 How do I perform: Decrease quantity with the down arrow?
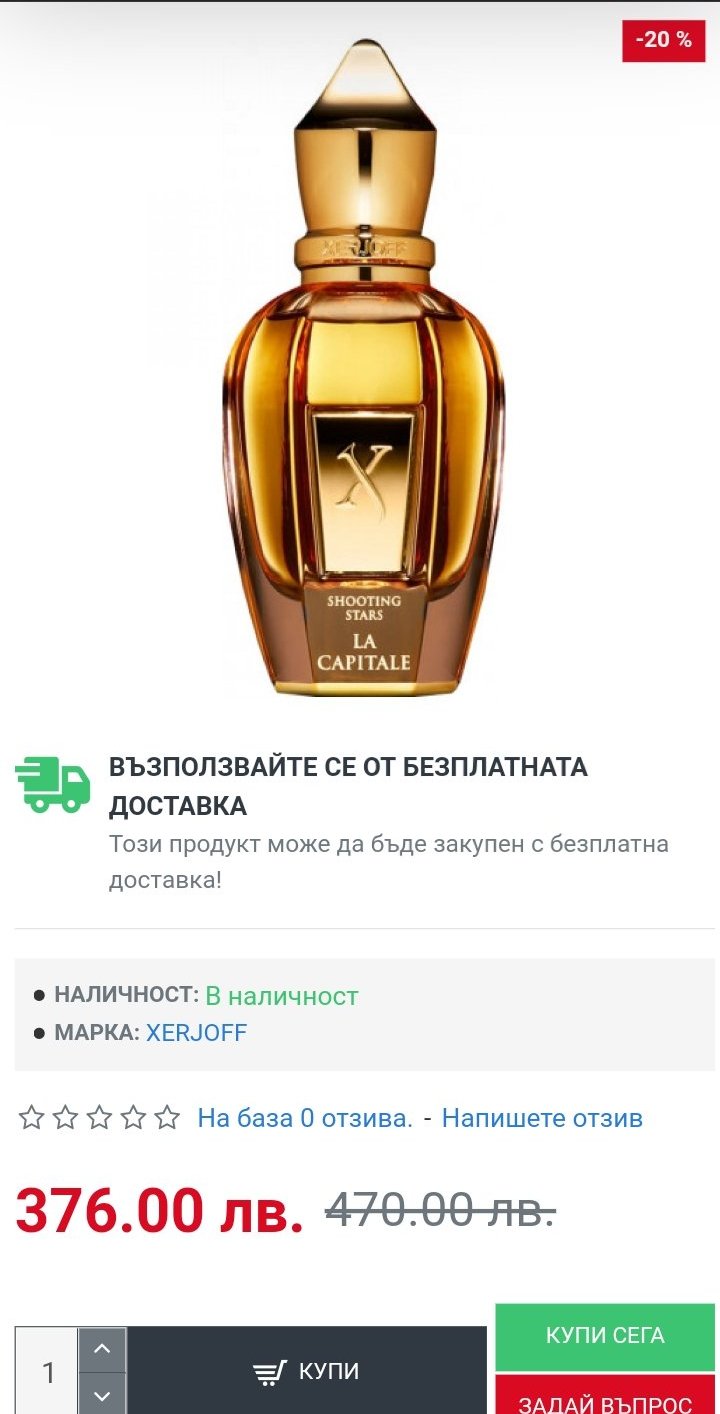(x=102, y=1394)
